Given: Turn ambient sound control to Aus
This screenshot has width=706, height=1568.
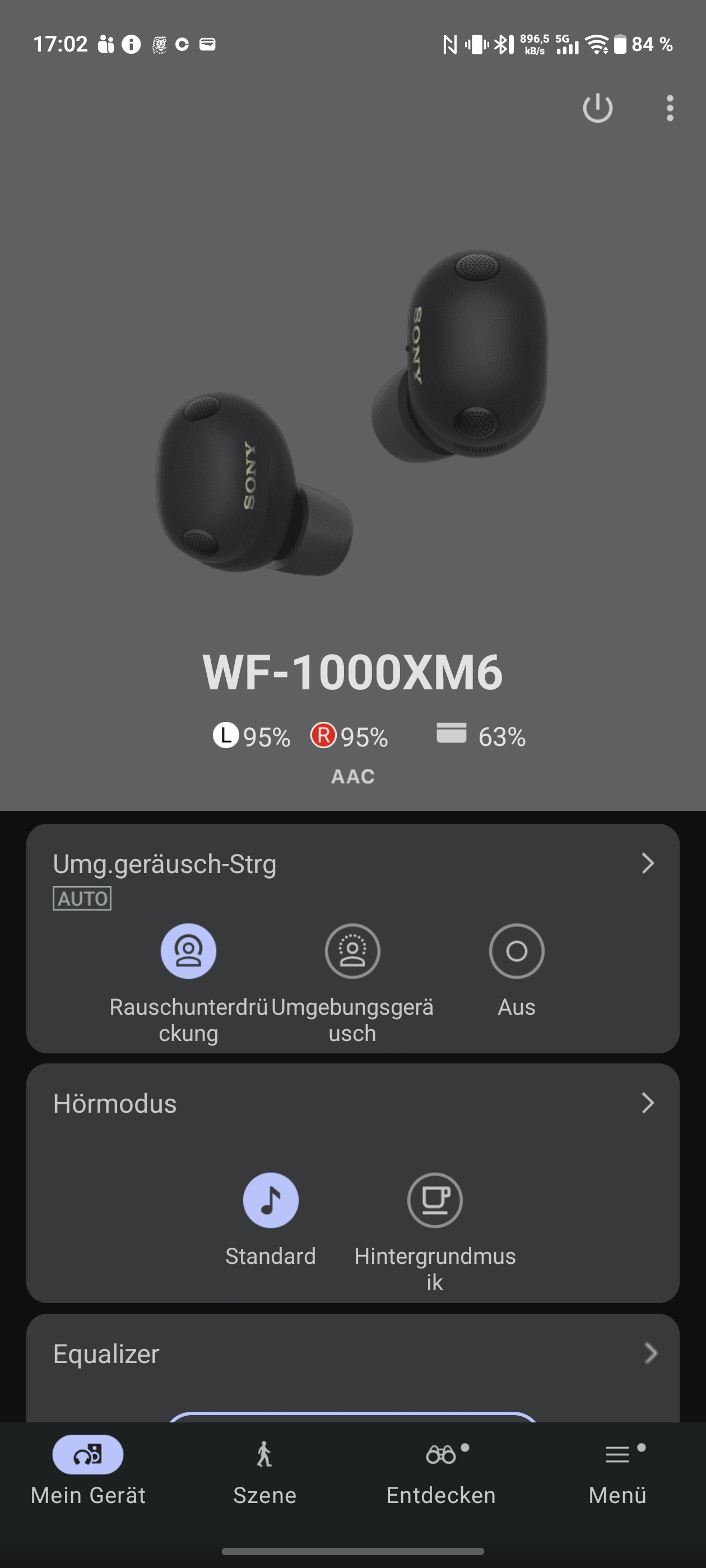Looking at the screenshot, I should click(x=516, y=951).
